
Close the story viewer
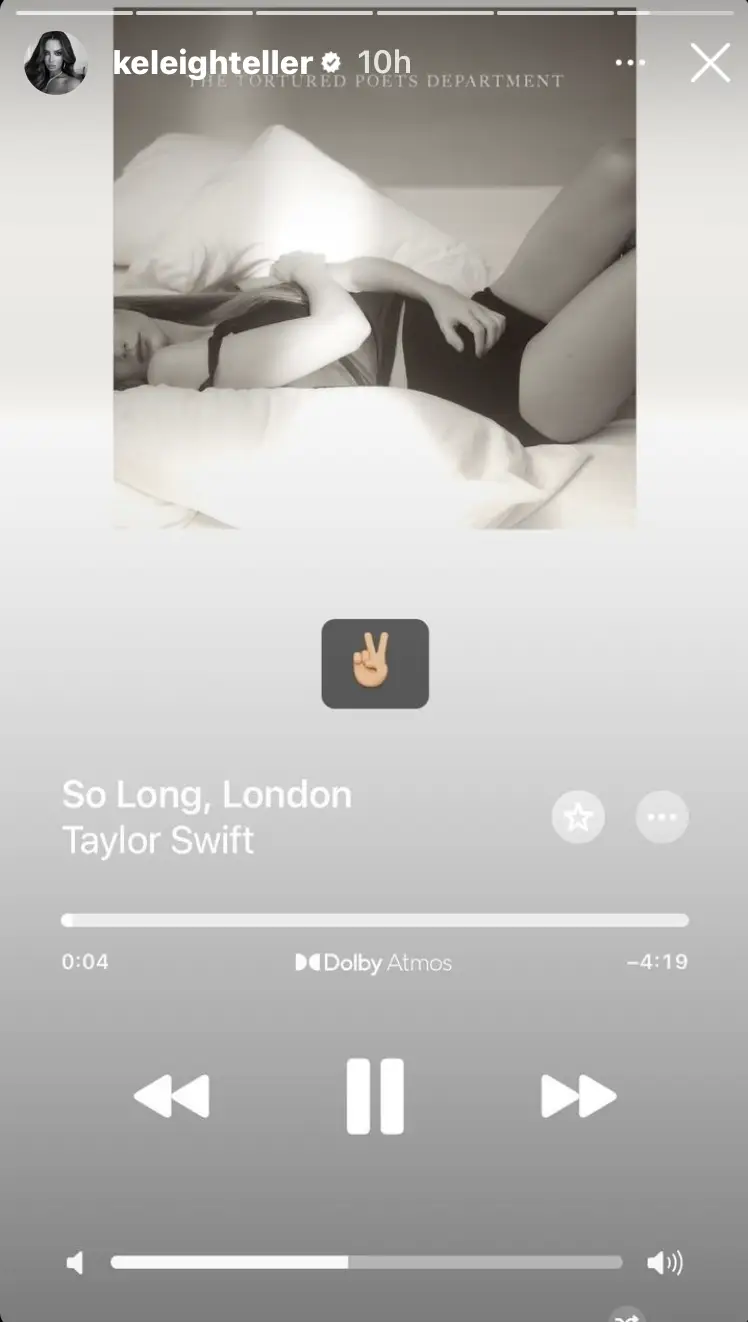pyautogui.click(x=710, y=63)
